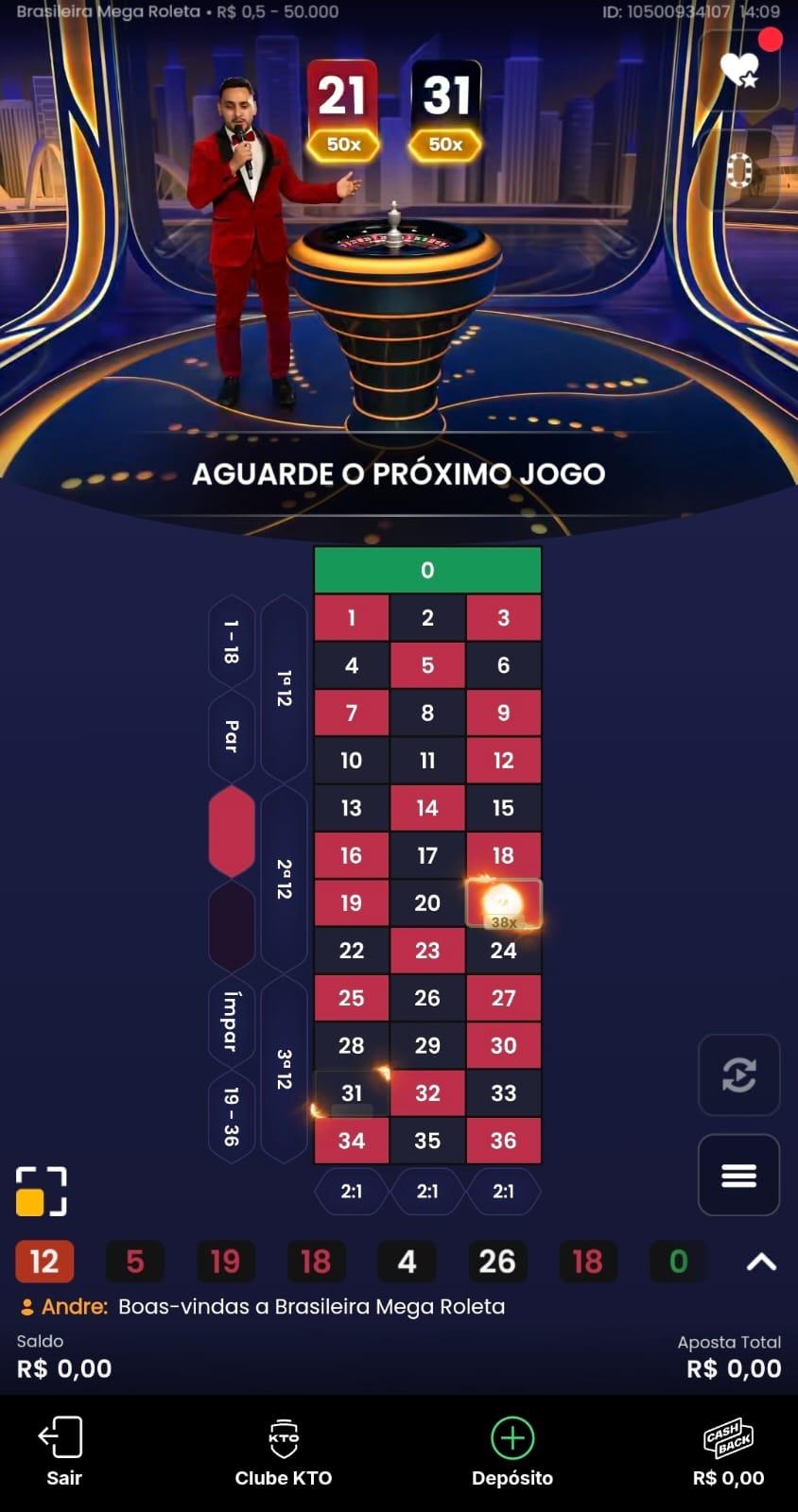Open the casino chip icon below the favorite heart

(738, 170)
